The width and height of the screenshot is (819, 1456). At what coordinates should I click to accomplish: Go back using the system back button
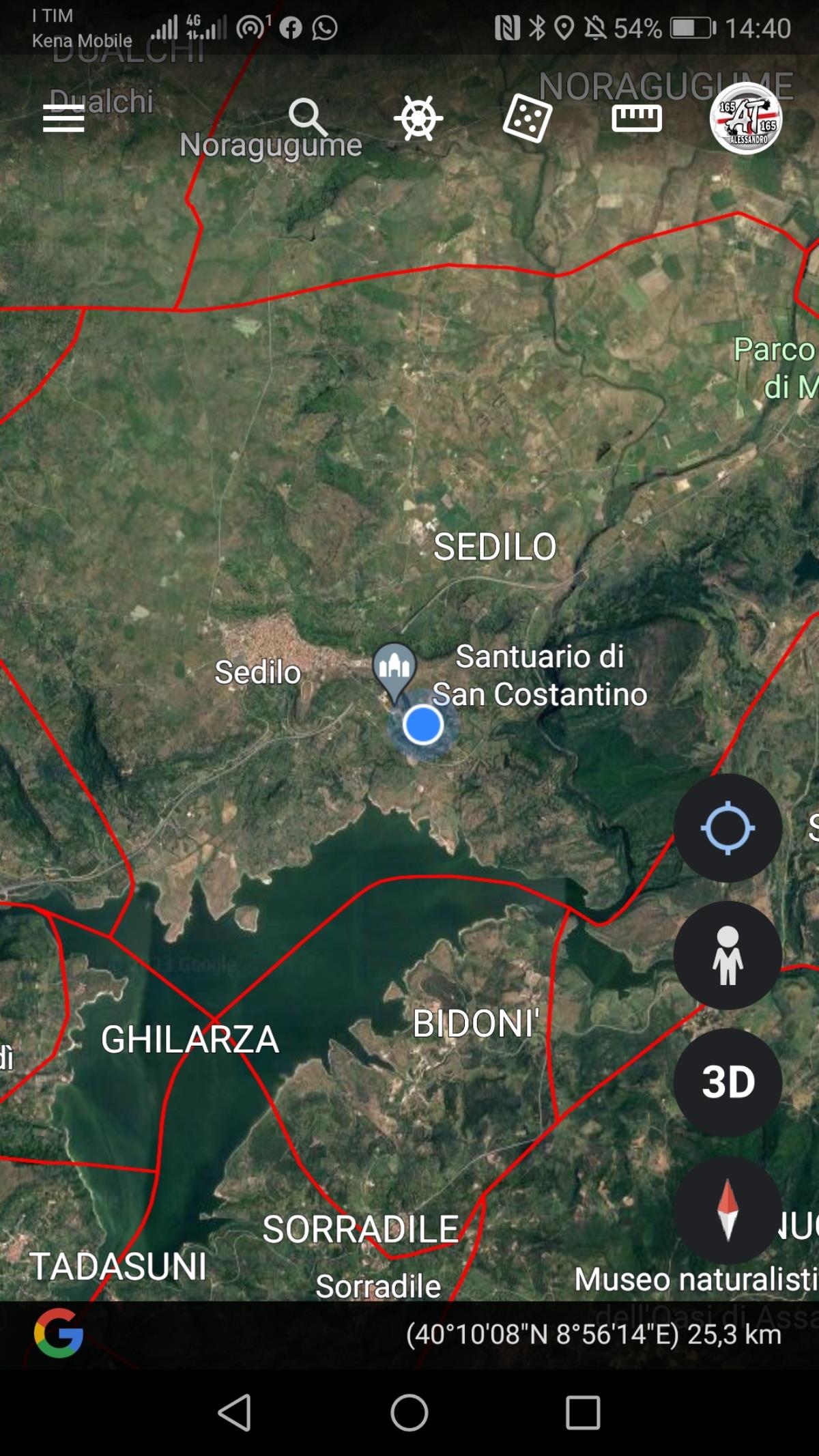(x=235, y=1412)
